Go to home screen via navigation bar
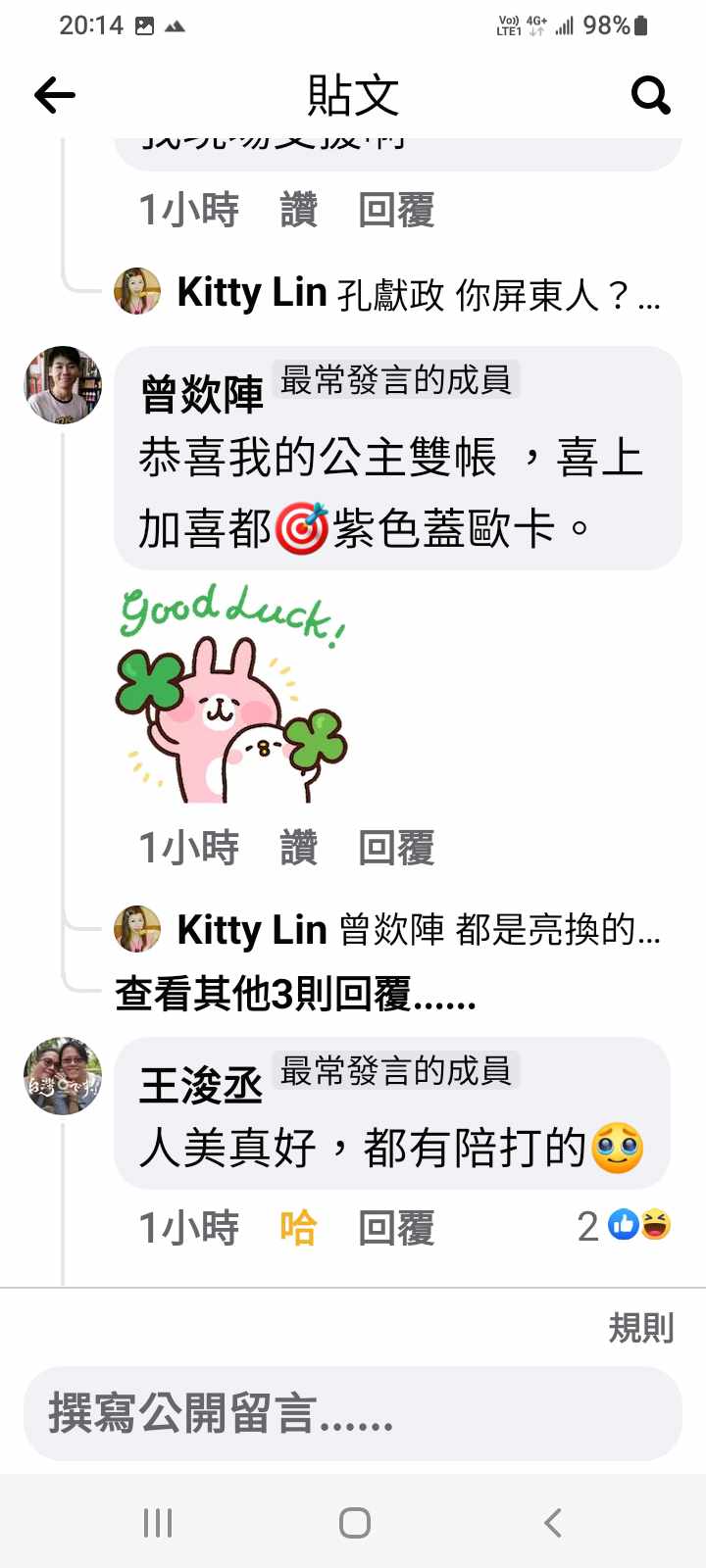Viewport: 706px width, 1568px height. click(x=354, y=1522)
